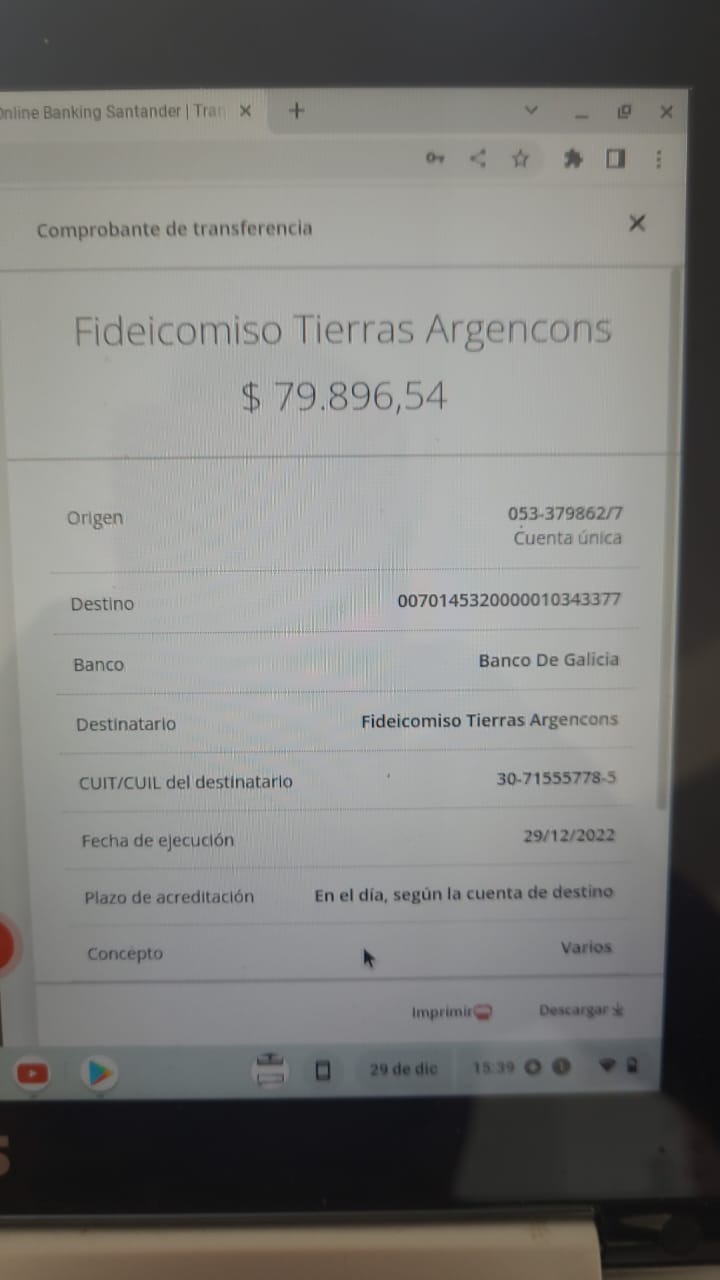Launch Play Store from the shelf
The height and width of the screenshot is (1280, 720).
click(x=98, y=1073)
